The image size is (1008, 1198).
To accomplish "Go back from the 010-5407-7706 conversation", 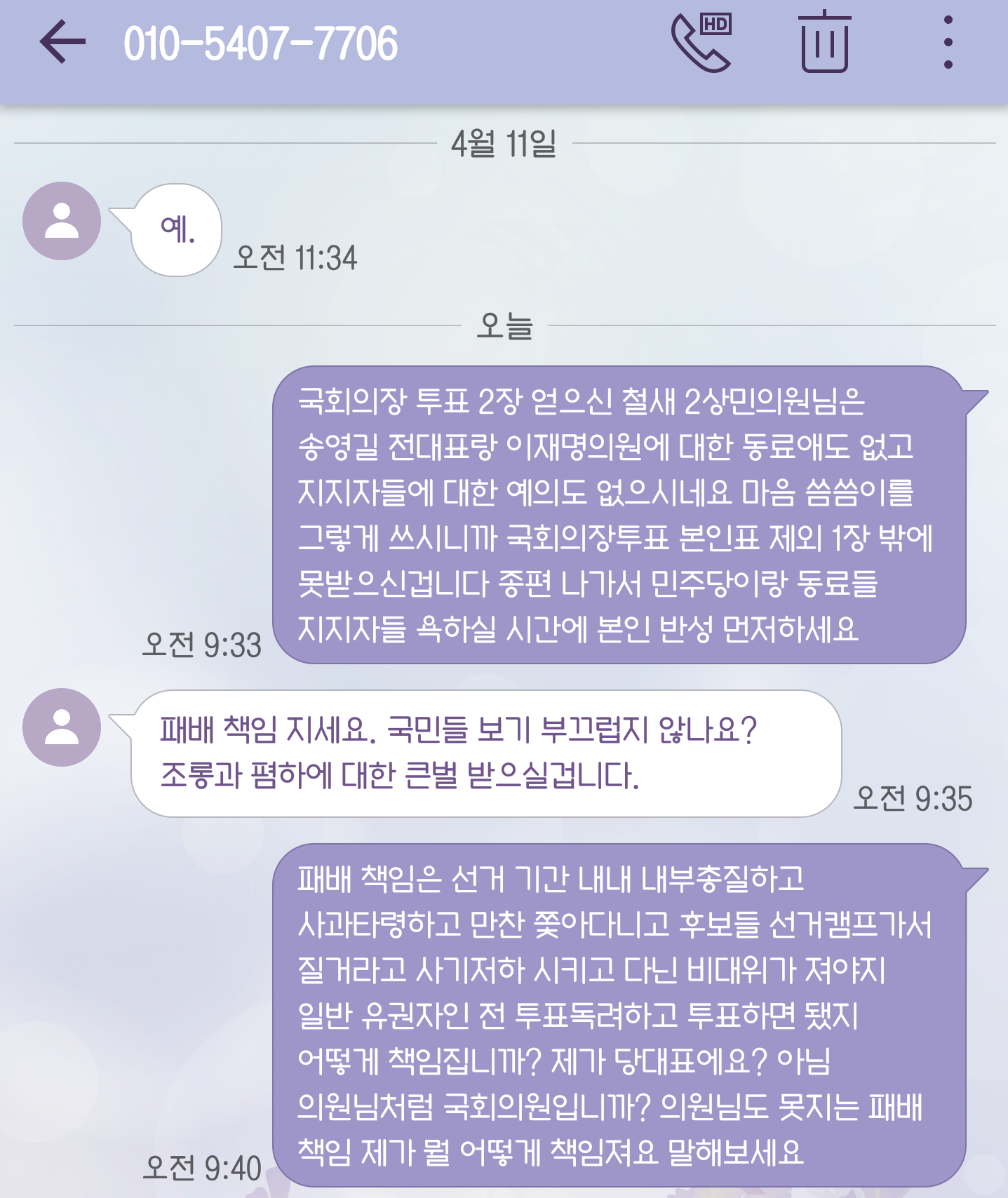I will pyautogui.click(x=62, y=42).
